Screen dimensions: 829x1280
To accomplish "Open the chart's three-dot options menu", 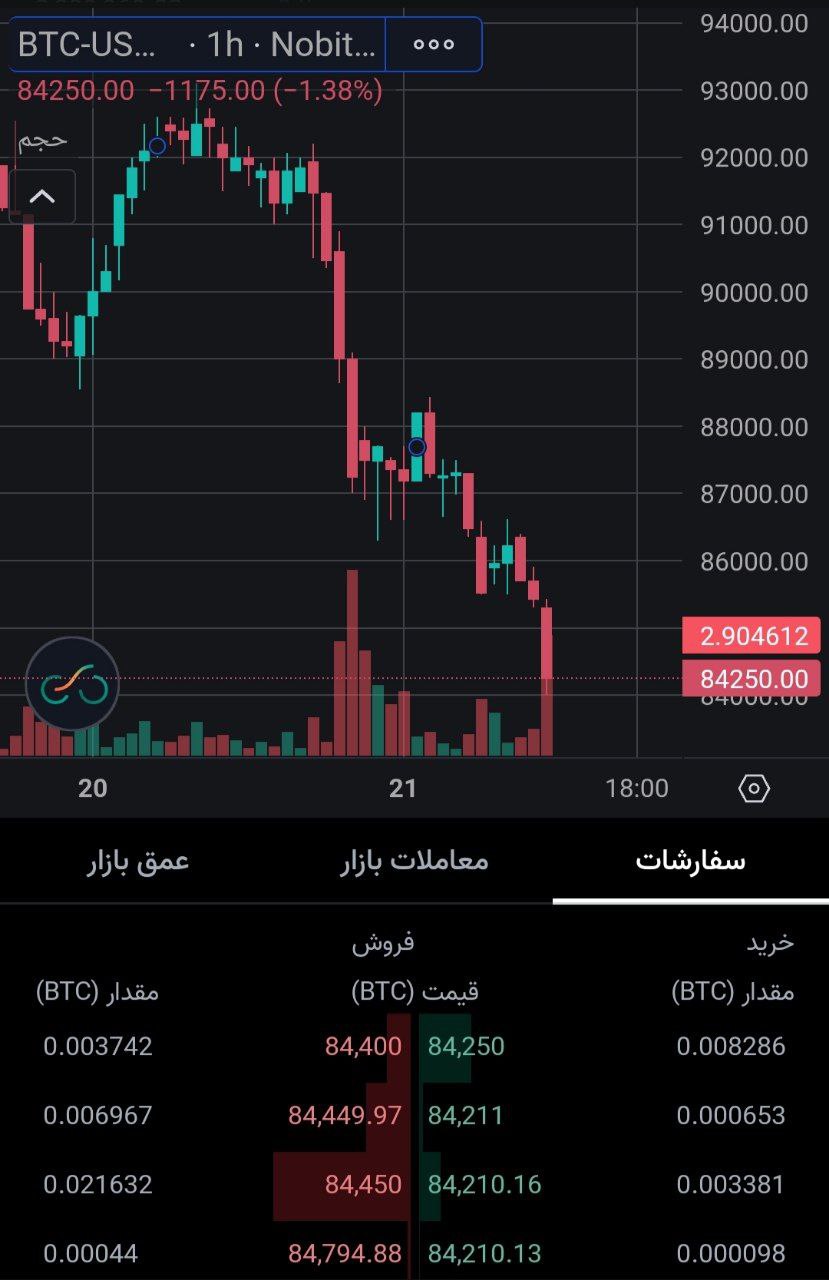I will (433, 44).
